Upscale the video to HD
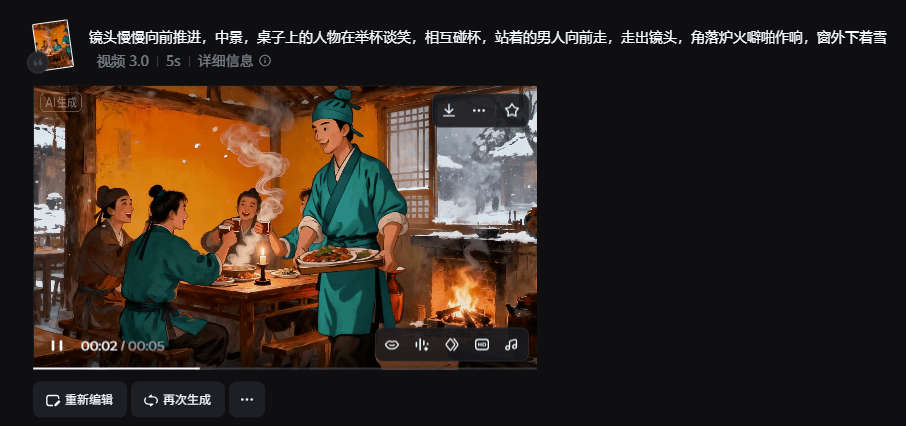 coord(481,345)
